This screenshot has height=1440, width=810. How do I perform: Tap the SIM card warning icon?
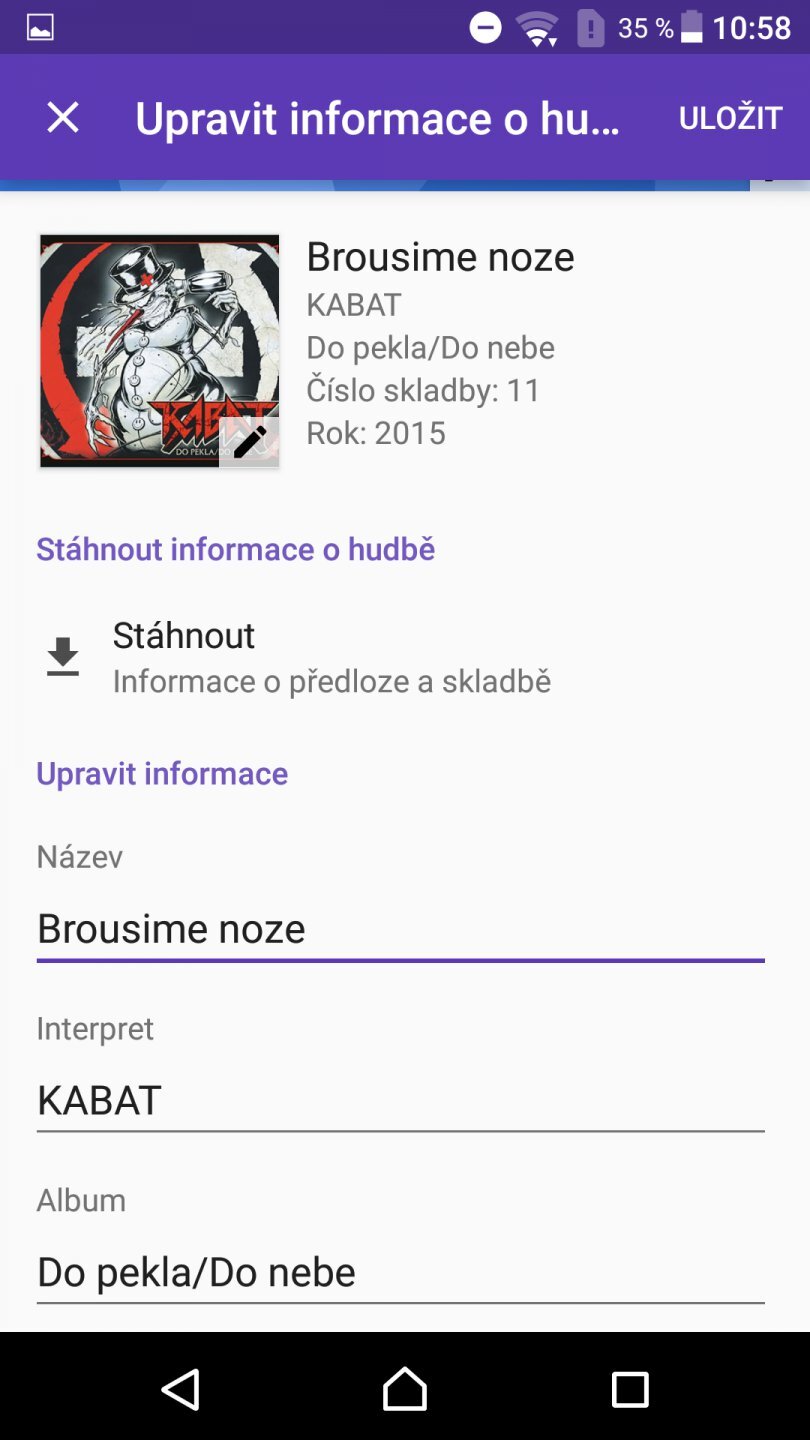590,27
